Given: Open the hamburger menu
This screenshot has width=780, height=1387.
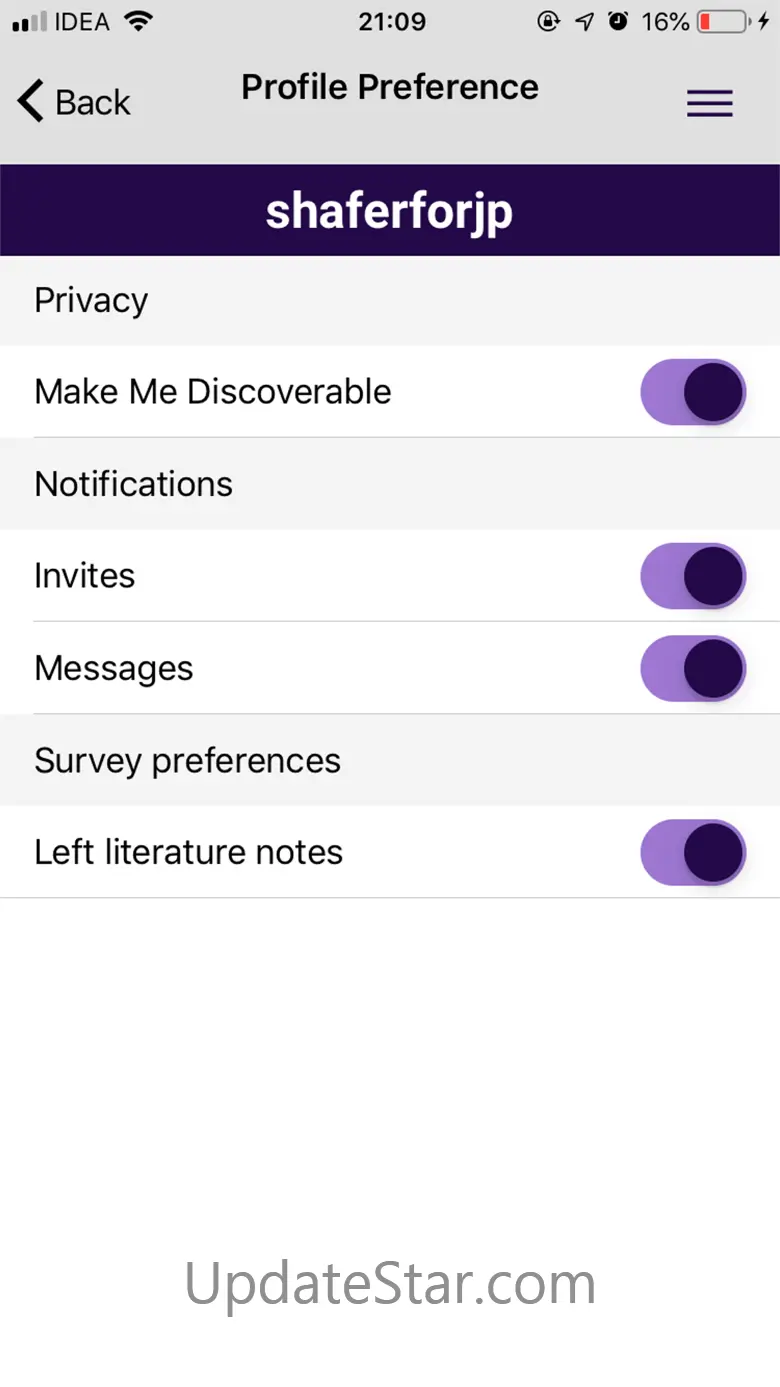Looking at the screenshot, I should pyautogui.click(x=709, y=103).
